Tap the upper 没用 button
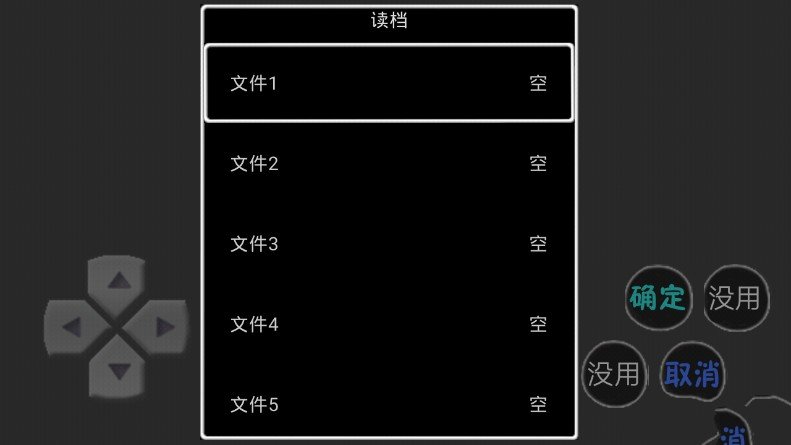The image size is (791, 445). coord(735,297)
